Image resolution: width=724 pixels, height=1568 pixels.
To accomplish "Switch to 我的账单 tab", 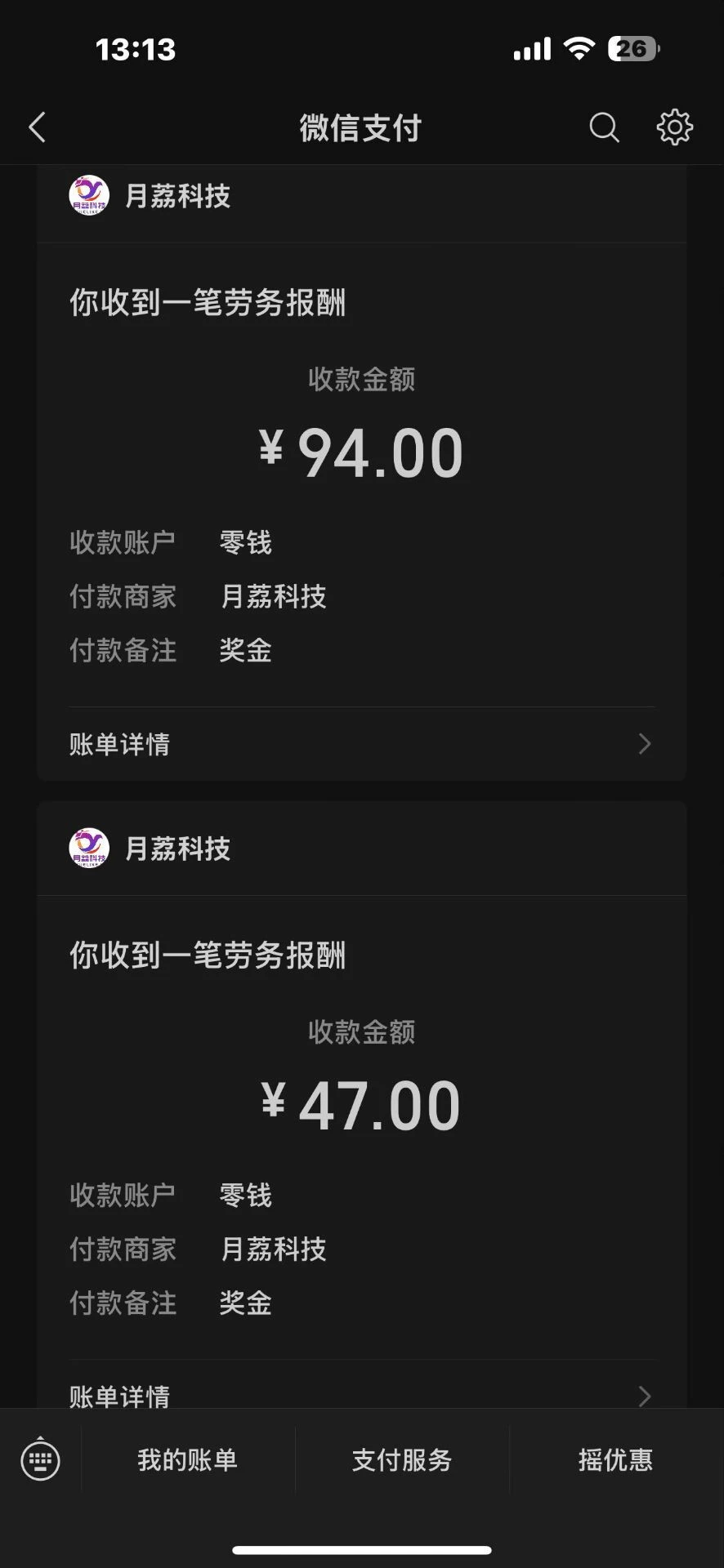I will click(x=187, y=1460).
